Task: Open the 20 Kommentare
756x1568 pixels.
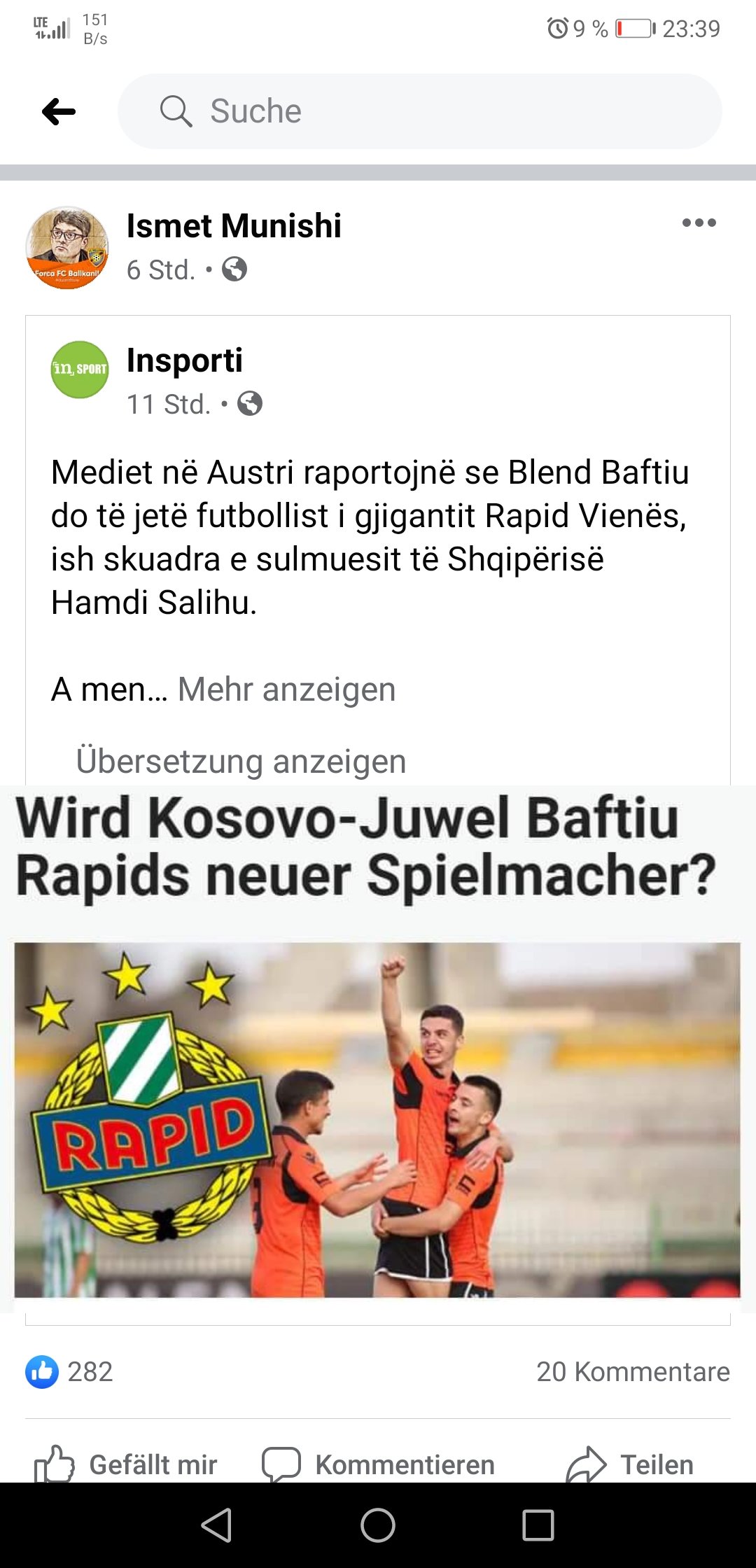Action: coord(633,1372)
